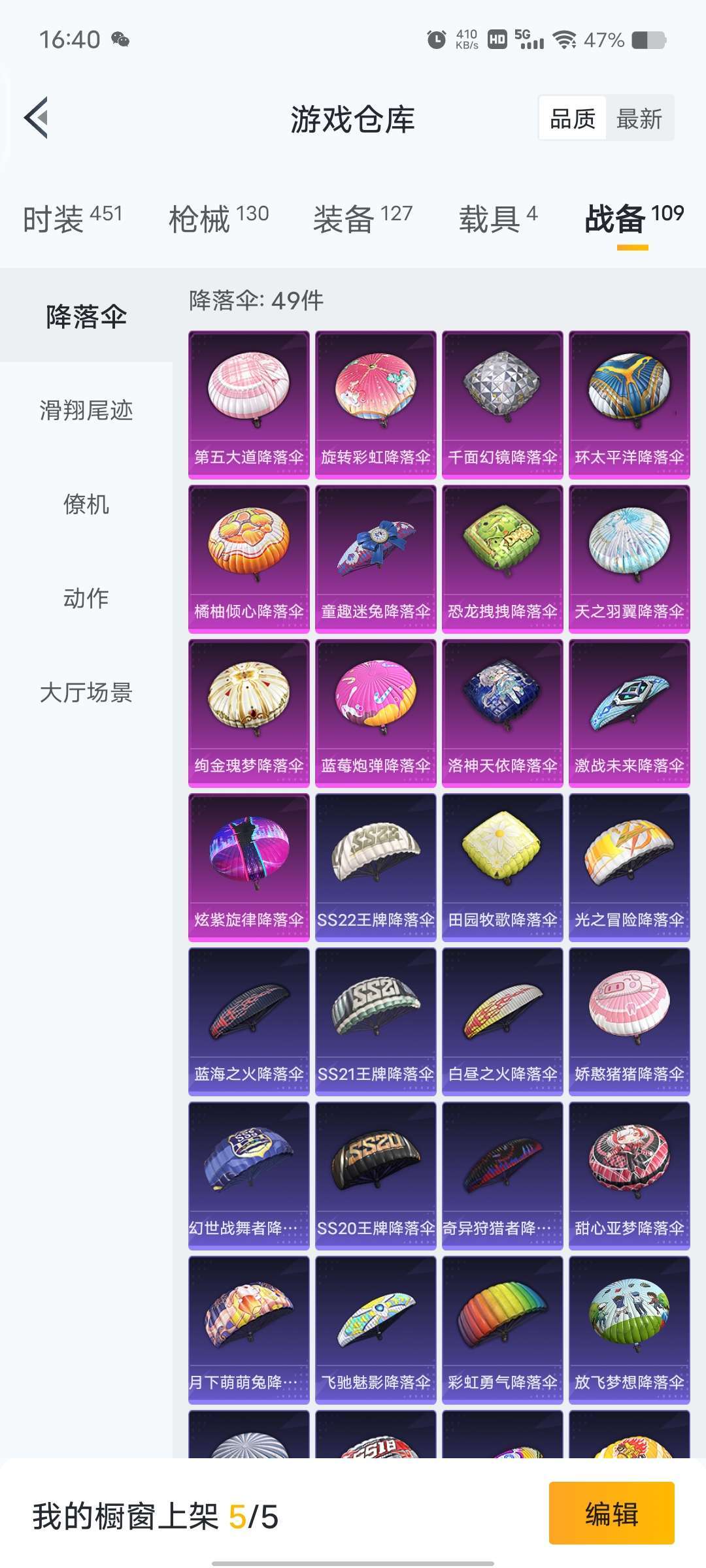Open the 彩虹勇气降落伞 item

(x=503, y=1330)
